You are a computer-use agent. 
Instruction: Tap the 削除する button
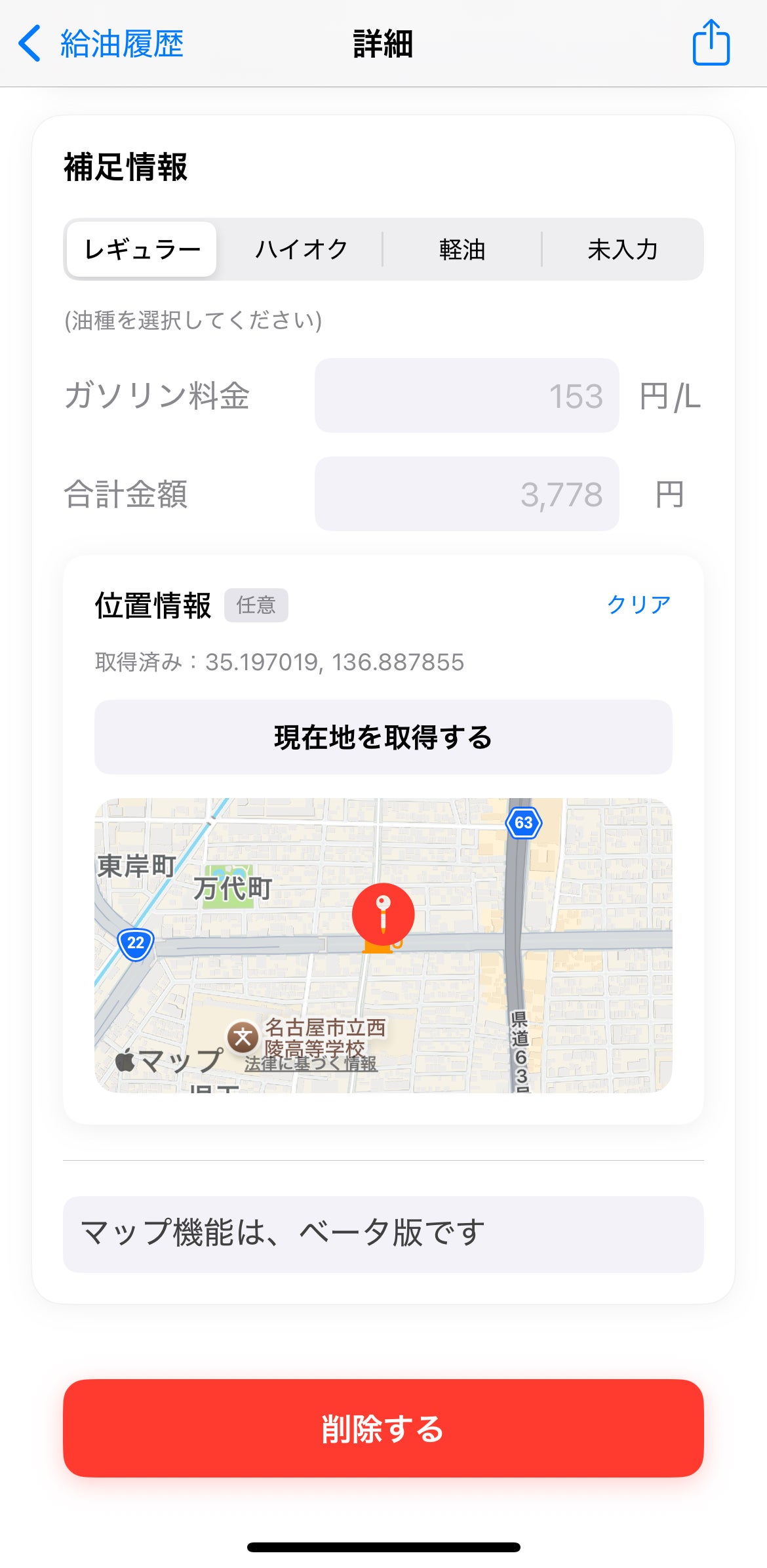pyautogui.click(x=383, y=1428)
